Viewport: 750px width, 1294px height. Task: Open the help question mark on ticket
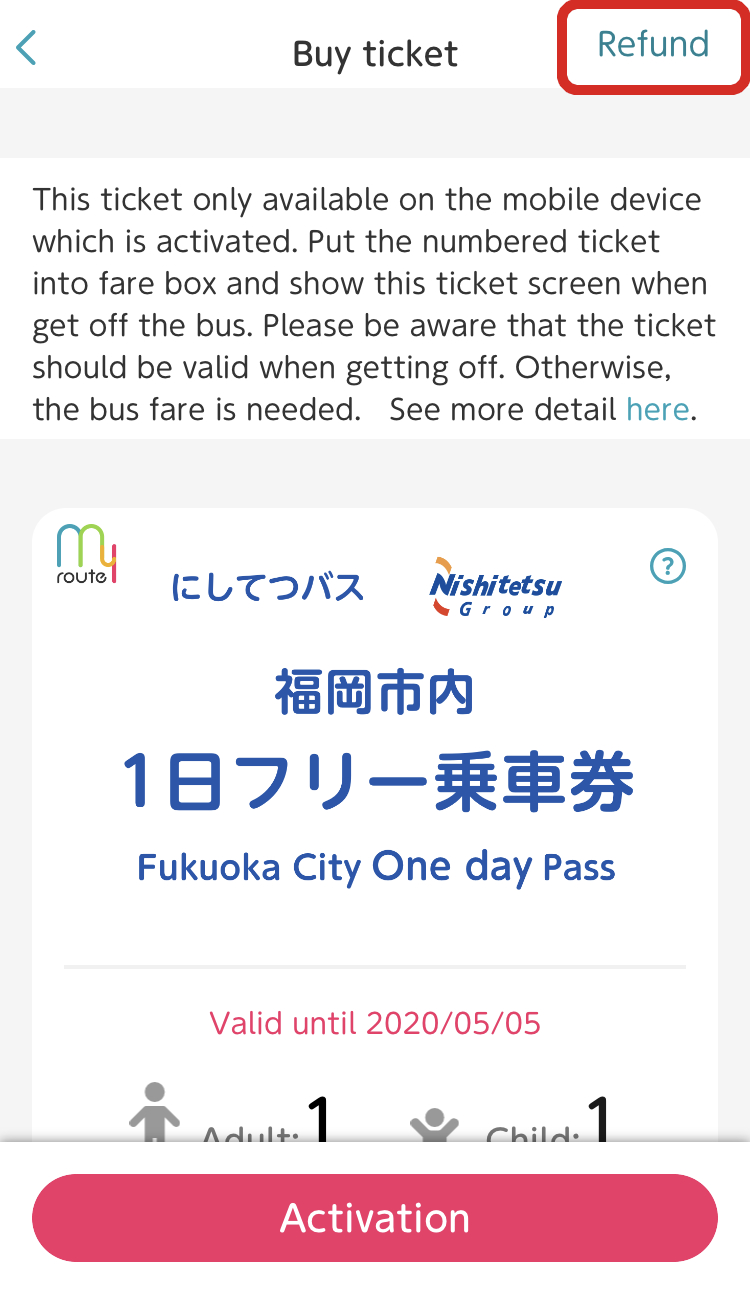tap(668, 567)
